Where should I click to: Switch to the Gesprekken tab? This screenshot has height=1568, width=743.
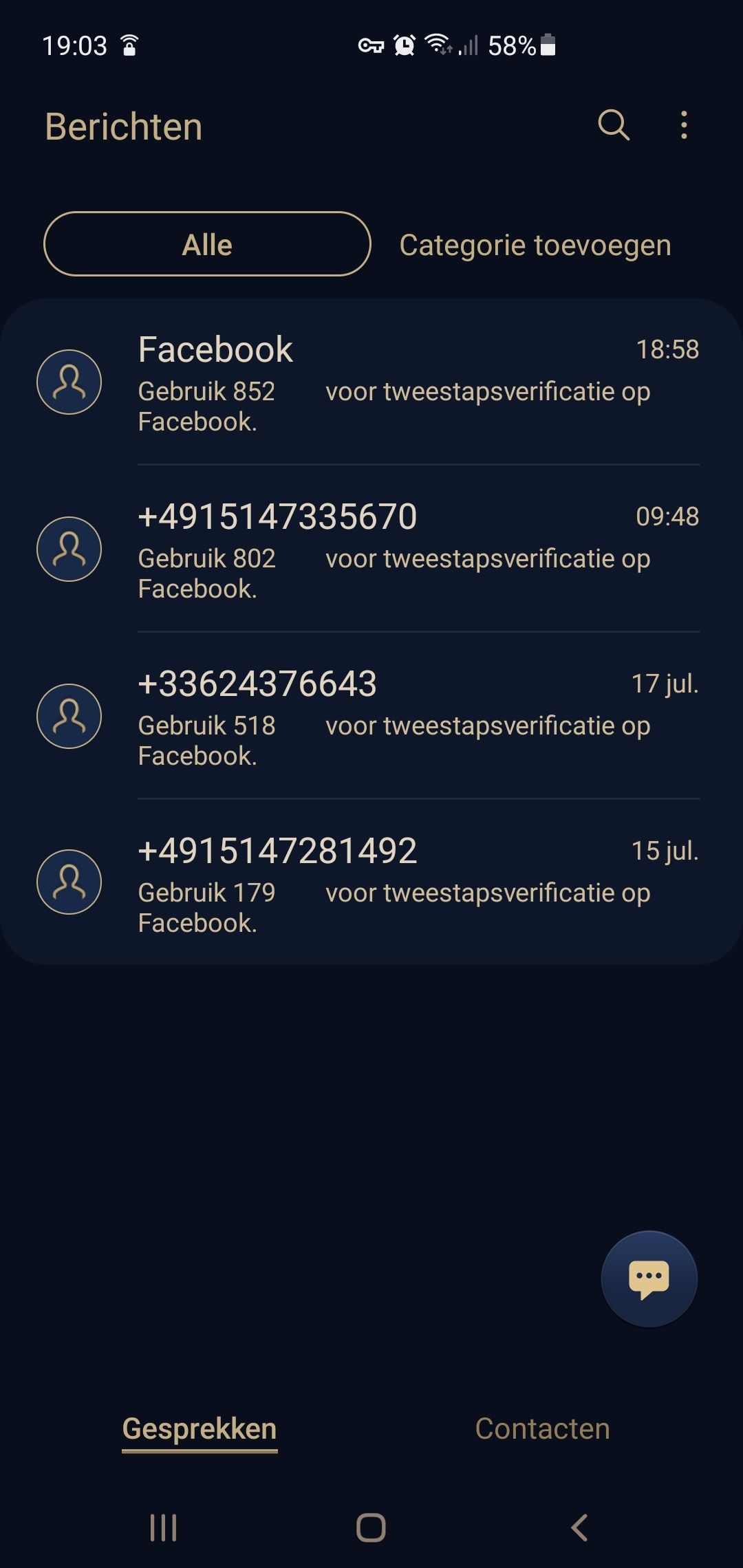(198, 1428)
